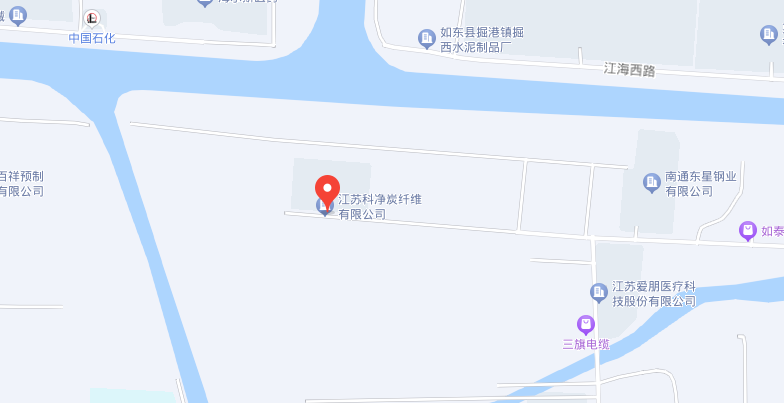Tap the red location pin marker
Screen dimensions: 784x403
point(327,188)
